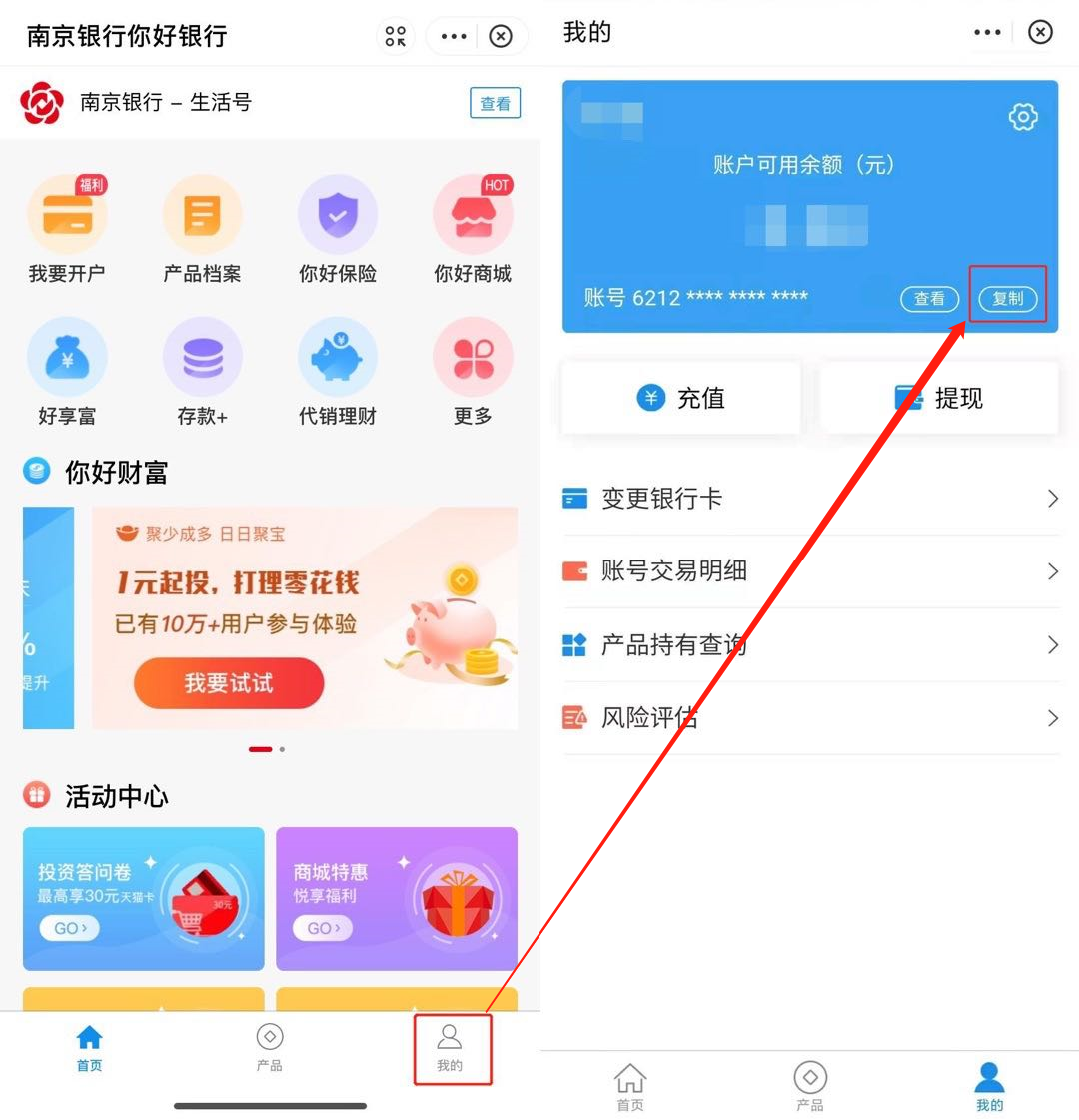Reveal the full account number via 查看 beside 账号
The height and width of the screenshot is (1120, 1079).
coord(929,298)
